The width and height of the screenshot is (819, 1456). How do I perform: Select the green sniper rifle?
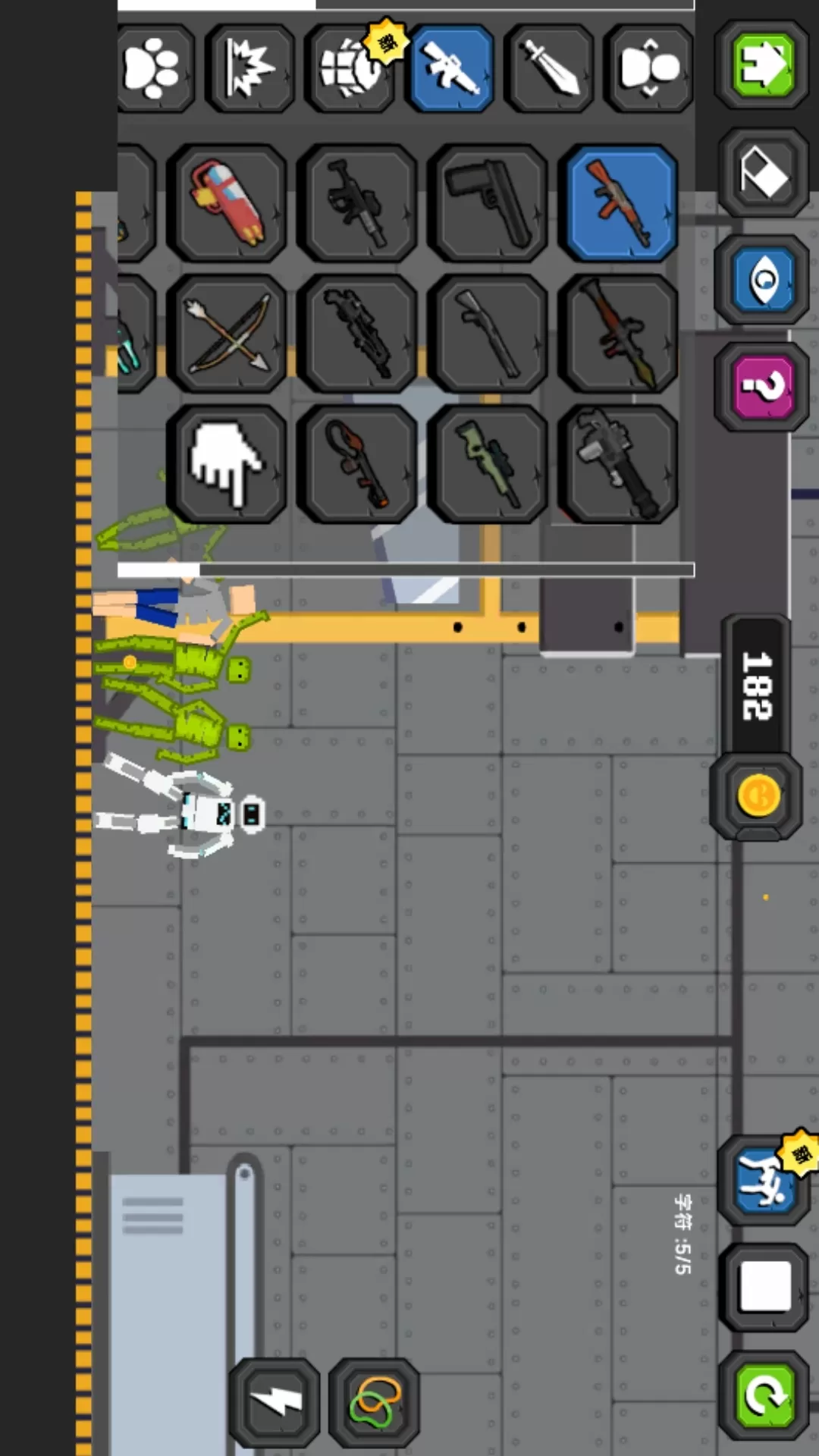tap(488, 464)
